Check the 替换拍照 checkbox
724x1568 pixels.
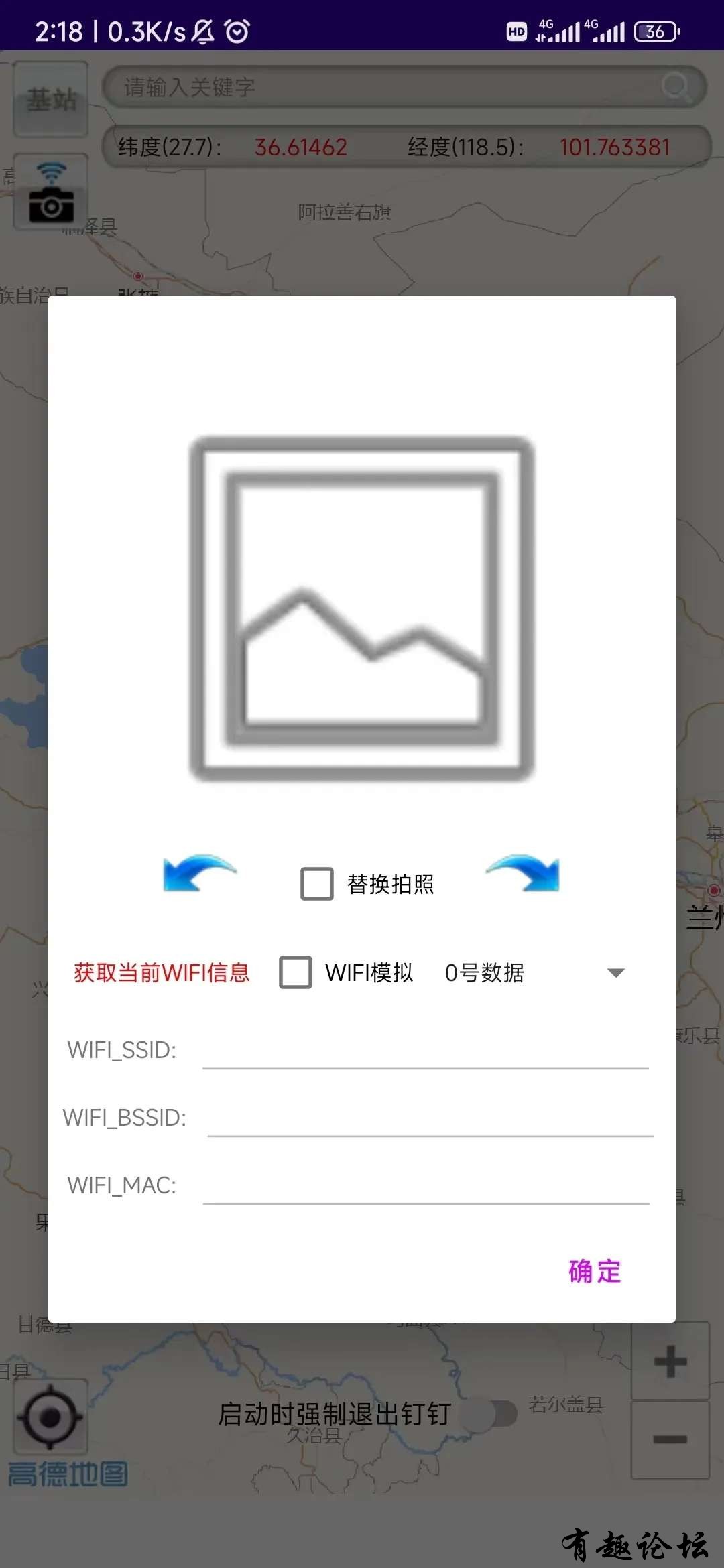point(317,884)
